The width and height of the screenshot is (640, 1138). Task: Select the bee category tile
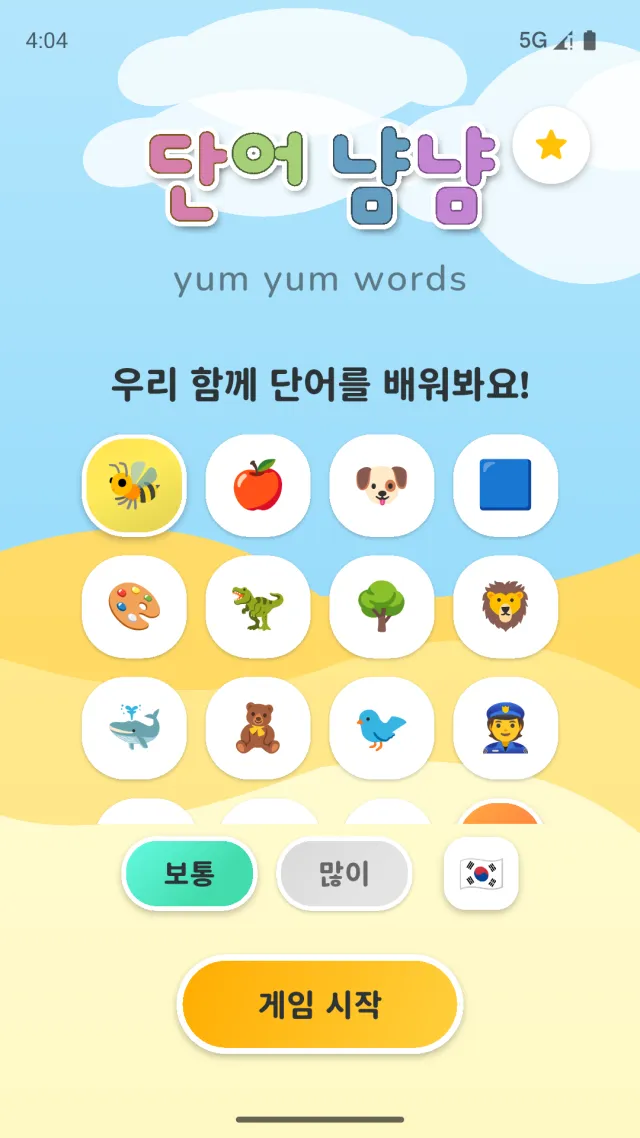(134, 486)
